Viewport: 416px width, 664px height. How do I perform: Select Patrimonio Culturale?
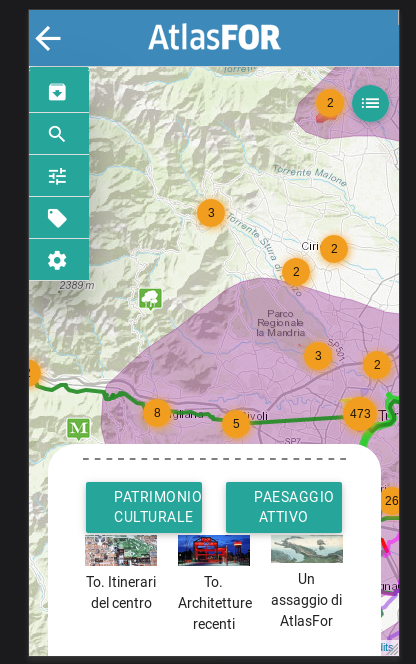pos(144,507)
